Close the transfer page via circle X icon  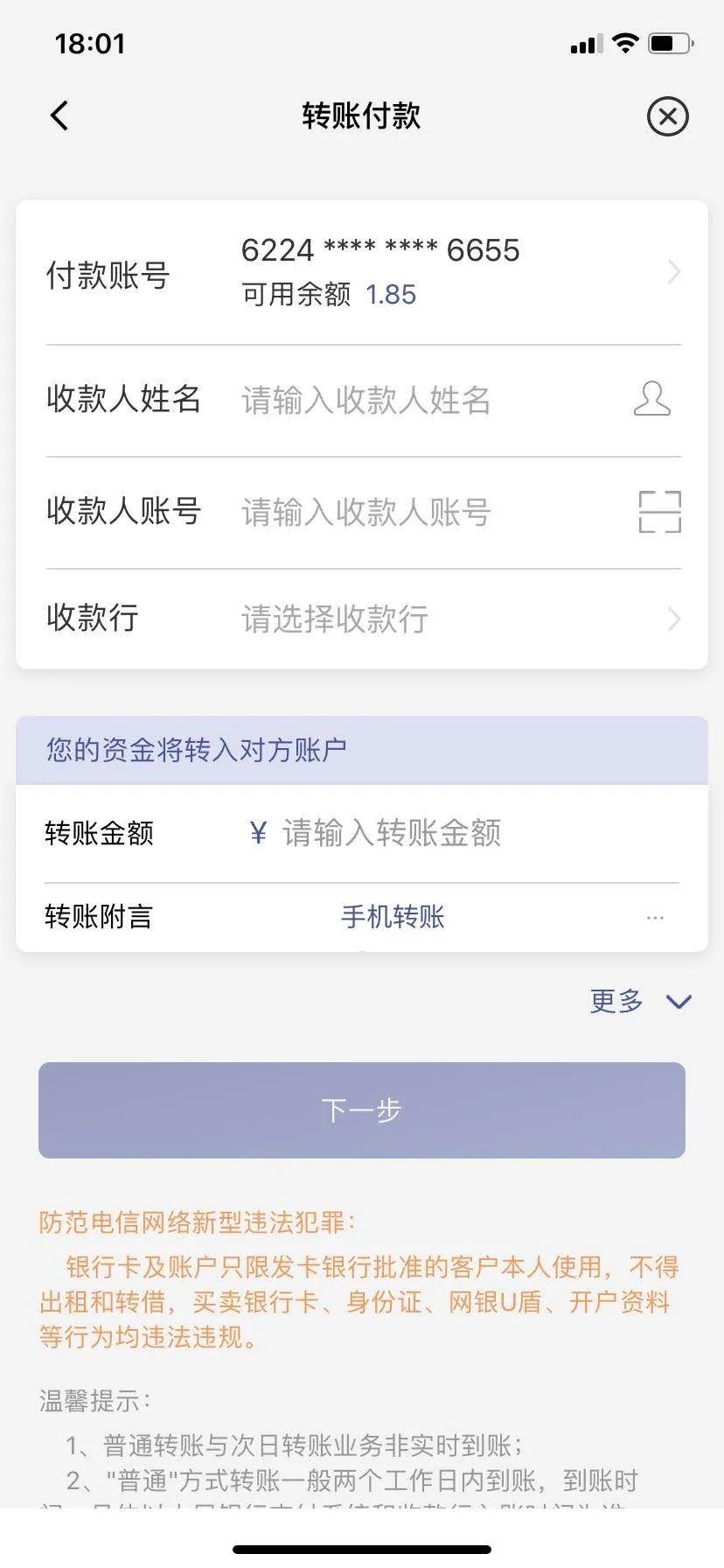(x=667, y=115)
